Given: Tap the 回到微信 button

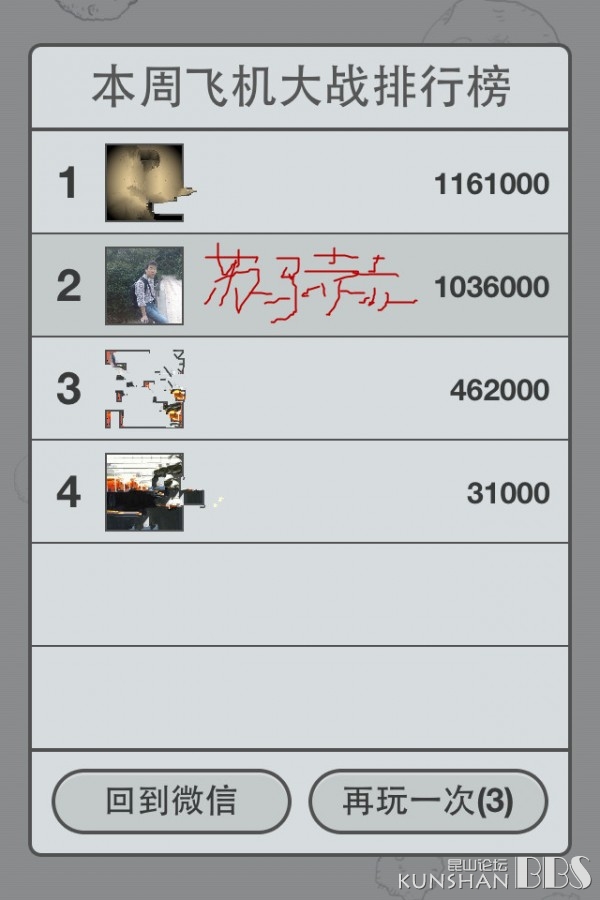Looking at the screenshot, I should click(171, 801).
